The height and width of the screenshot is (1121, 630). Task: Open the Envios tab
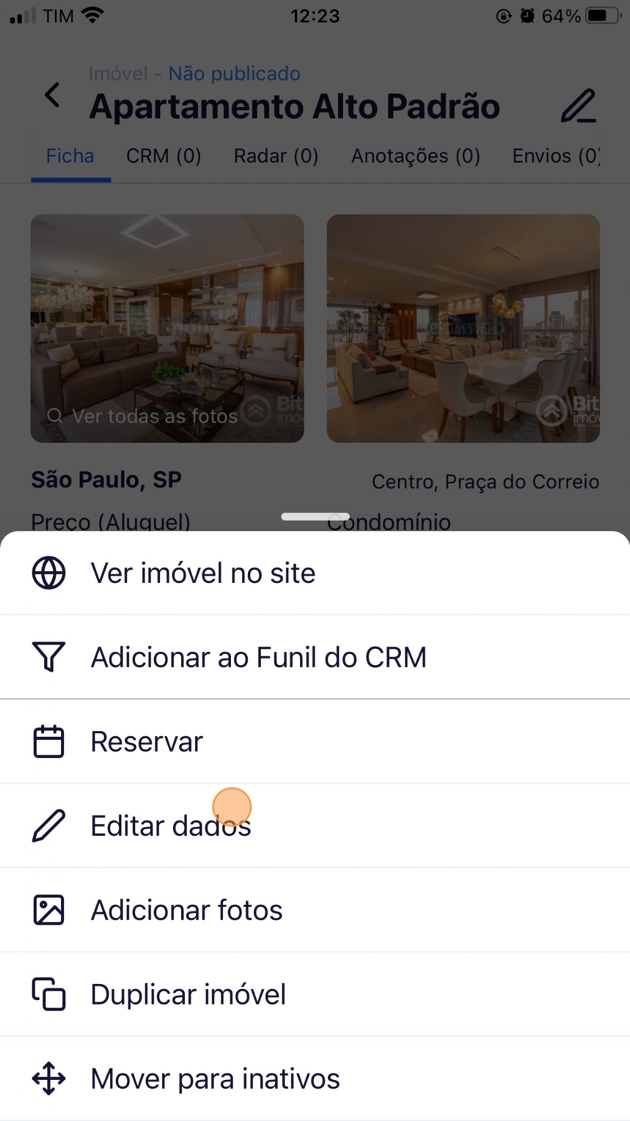click(x=555, y=156)
